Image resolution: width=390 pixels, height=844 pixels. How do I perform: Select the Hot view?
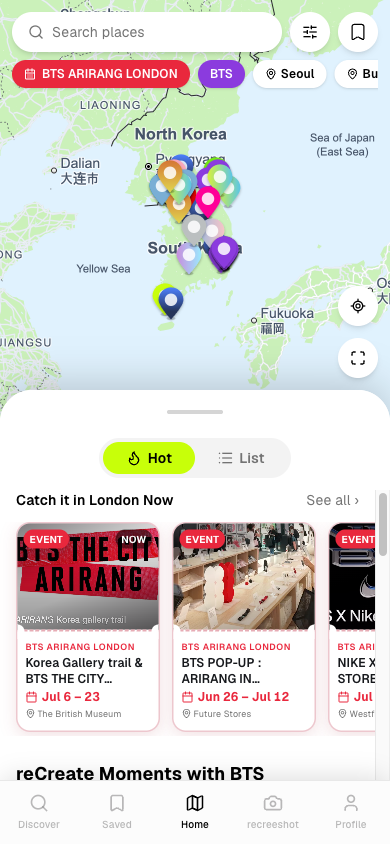pos(149,458)
